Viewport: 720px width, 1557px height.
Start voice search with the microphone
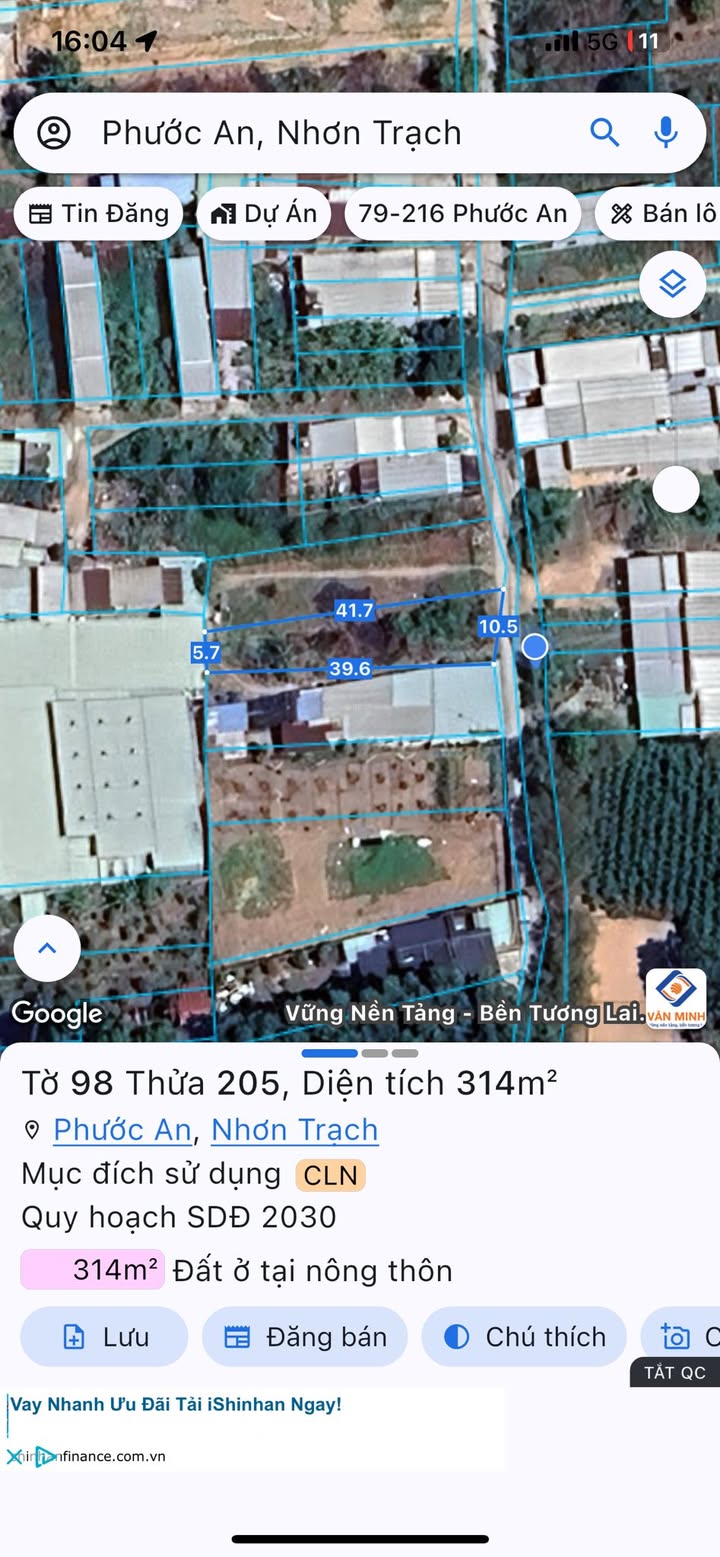pyautogui.click(x=666, y=132)
